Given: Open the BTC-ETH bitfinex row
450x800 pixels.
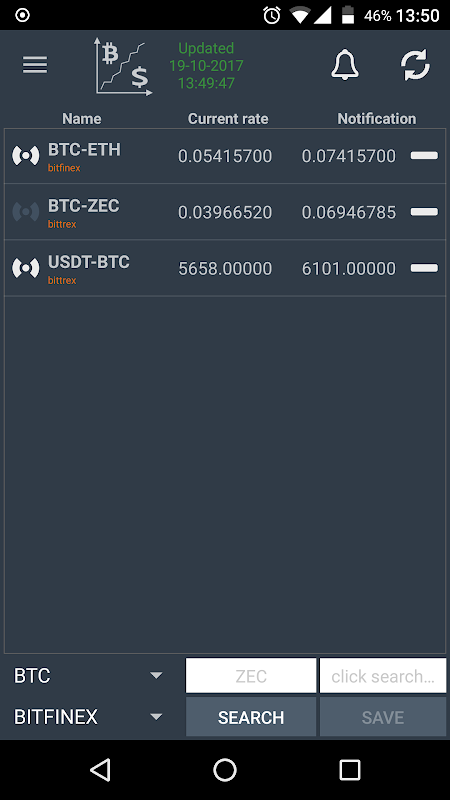Looking at the screenshot, I should pyautogui.click(x=225, y=156).
